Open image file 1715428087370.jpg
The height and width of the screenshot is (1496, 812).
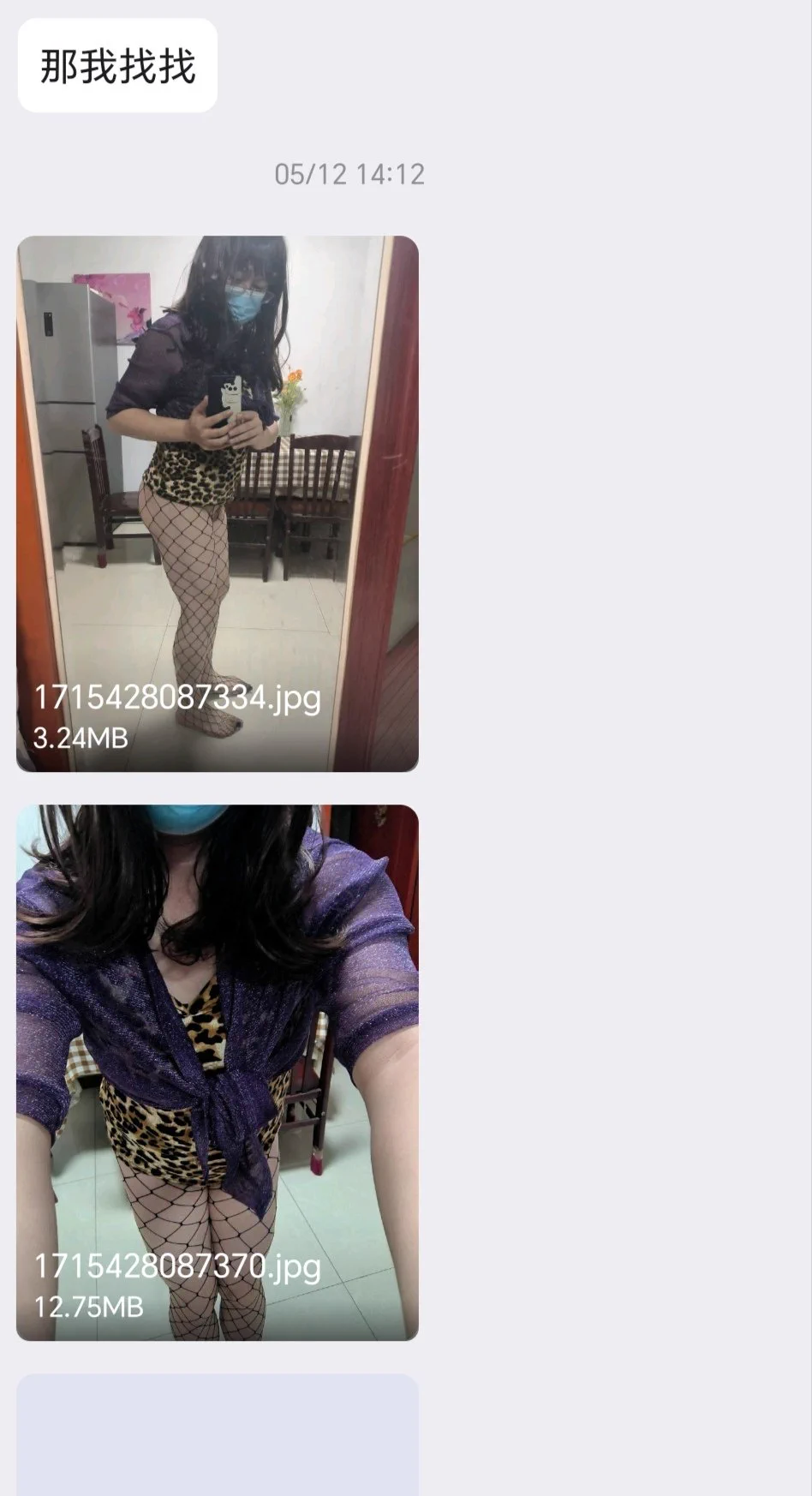point(218,1072)
